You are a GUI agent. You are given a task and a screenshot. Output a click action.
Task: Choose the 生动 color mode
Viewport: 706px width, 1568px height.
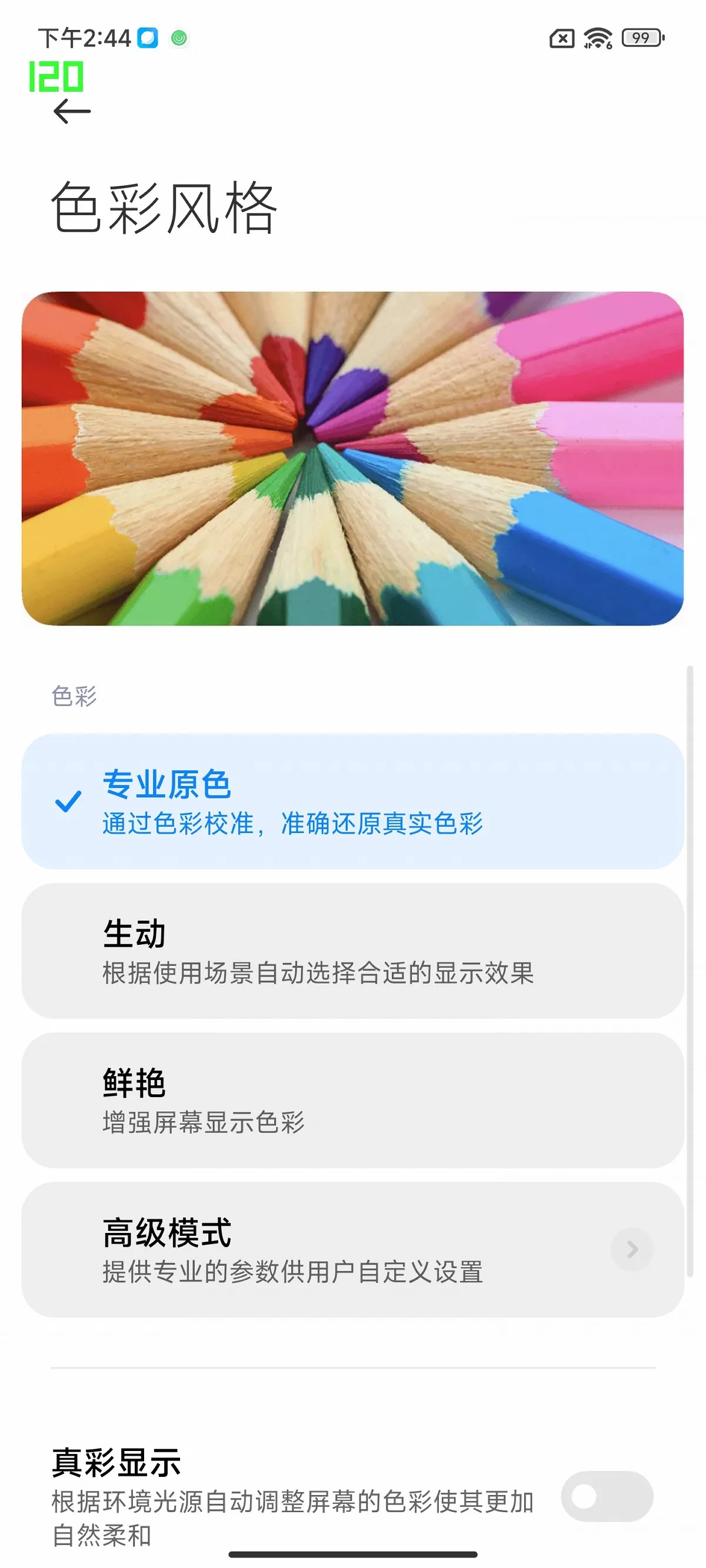(x=352, y=951)
